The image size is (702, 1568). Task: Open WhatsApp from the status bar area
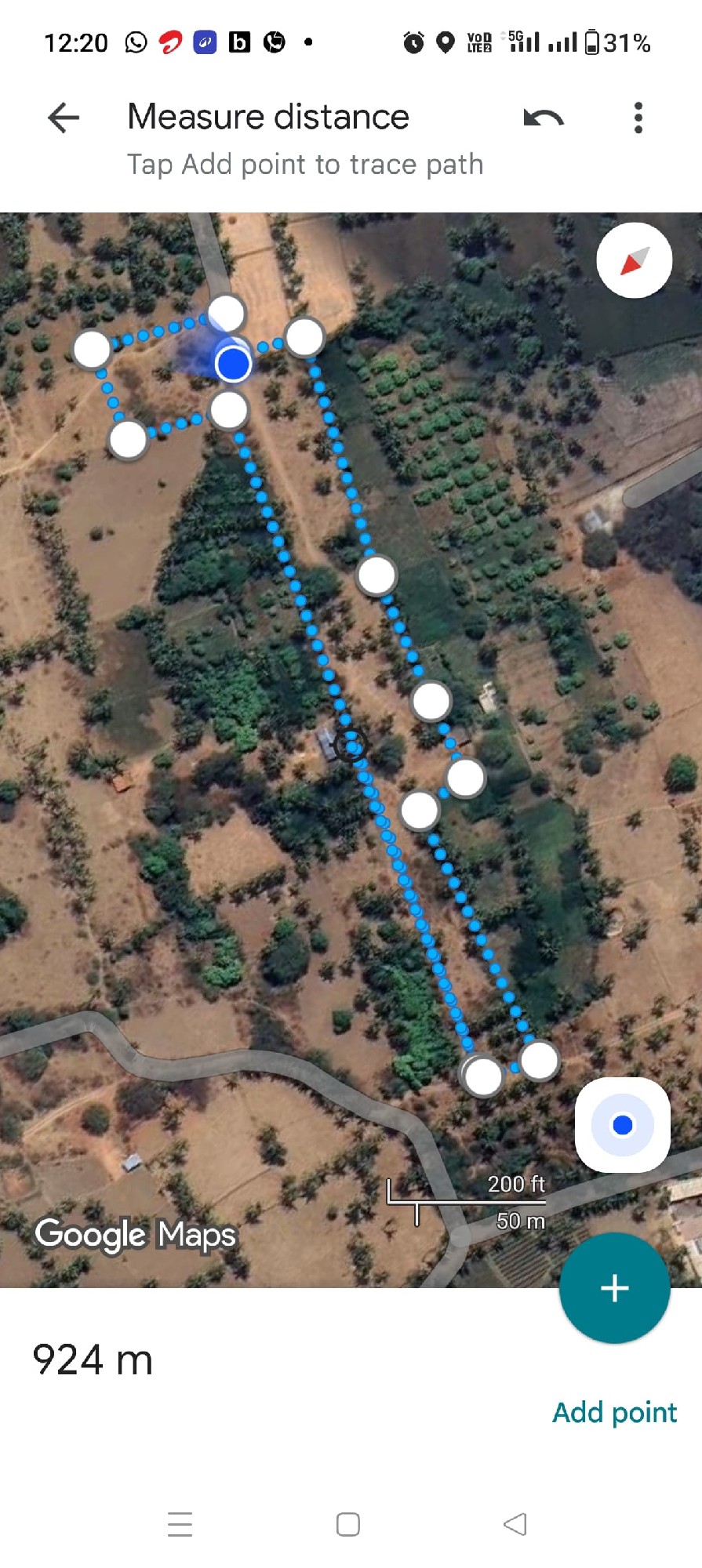click(134, 42)
